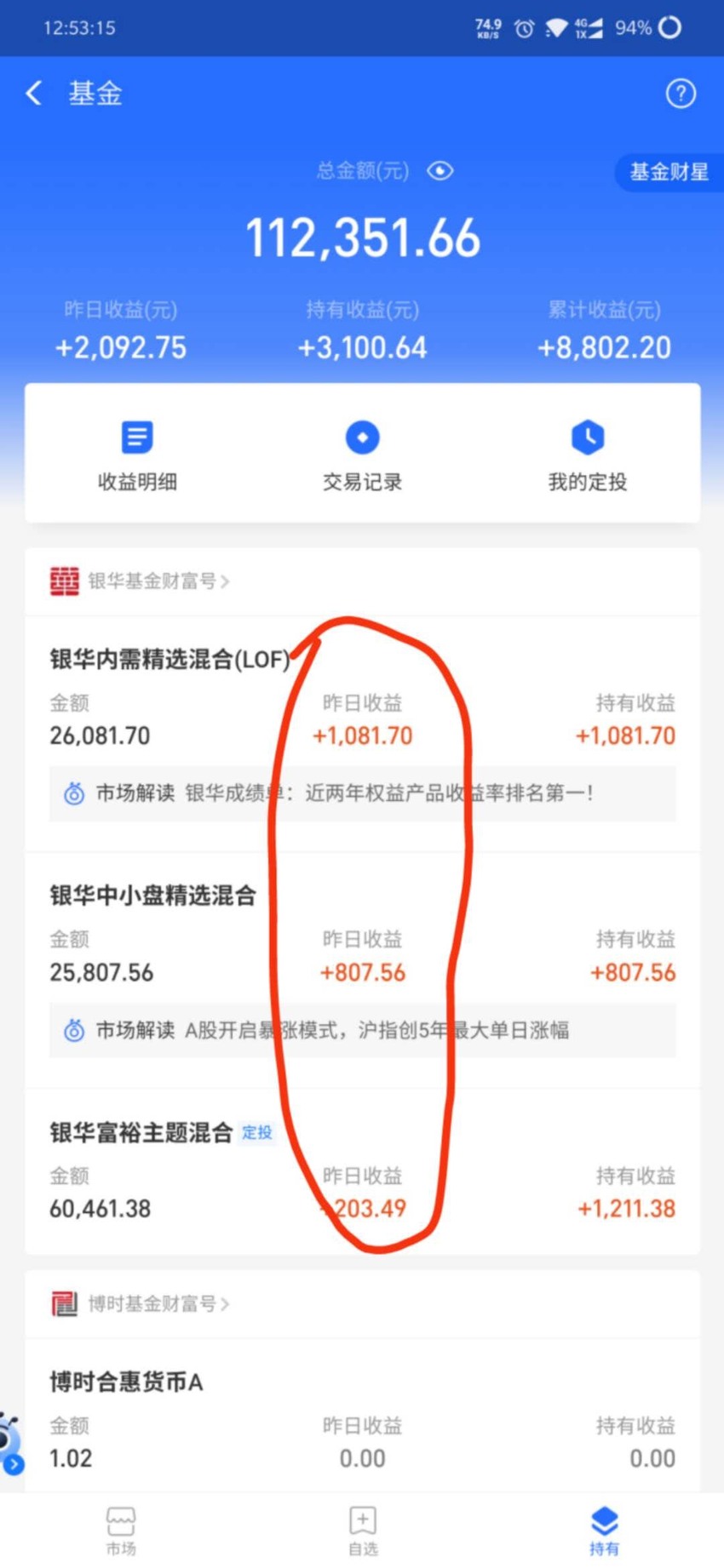Open 博时基金财富号 link
Image resolution: width=724 pixels, height=1568 pixels.
click(140, 1303)
